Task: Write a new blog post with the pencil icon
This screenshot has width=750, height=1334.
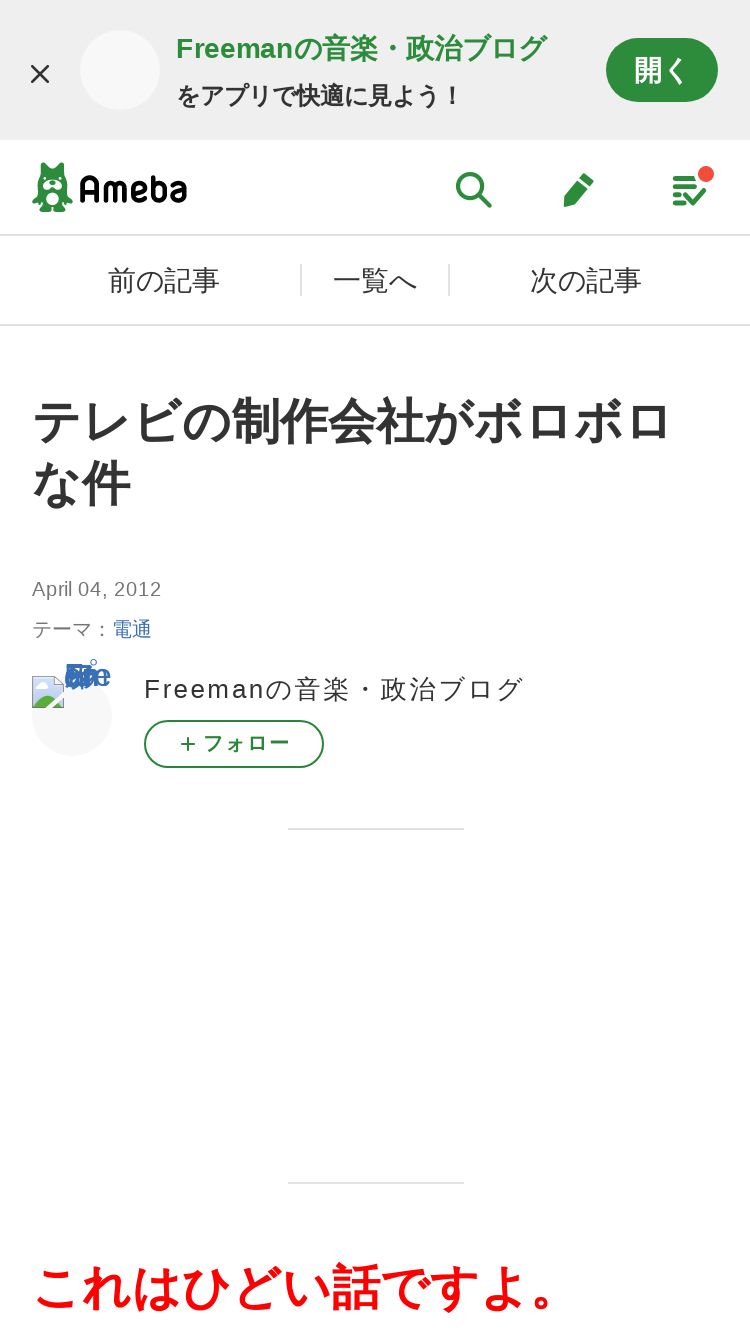Action: [x=578, y=188]
